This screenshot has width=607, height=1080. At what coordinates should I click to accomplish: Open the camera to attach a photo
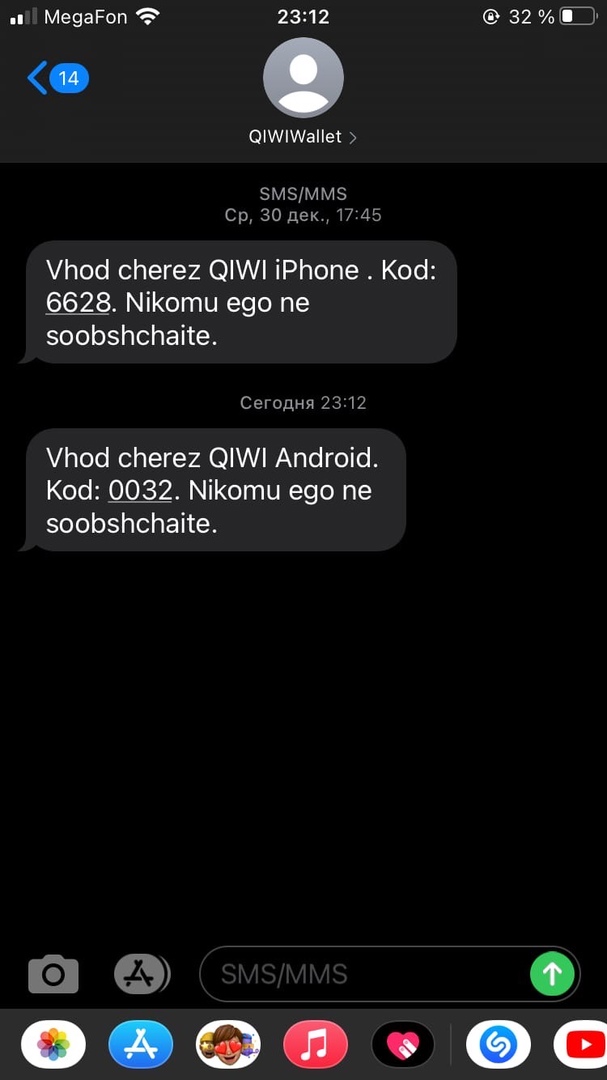53,973
